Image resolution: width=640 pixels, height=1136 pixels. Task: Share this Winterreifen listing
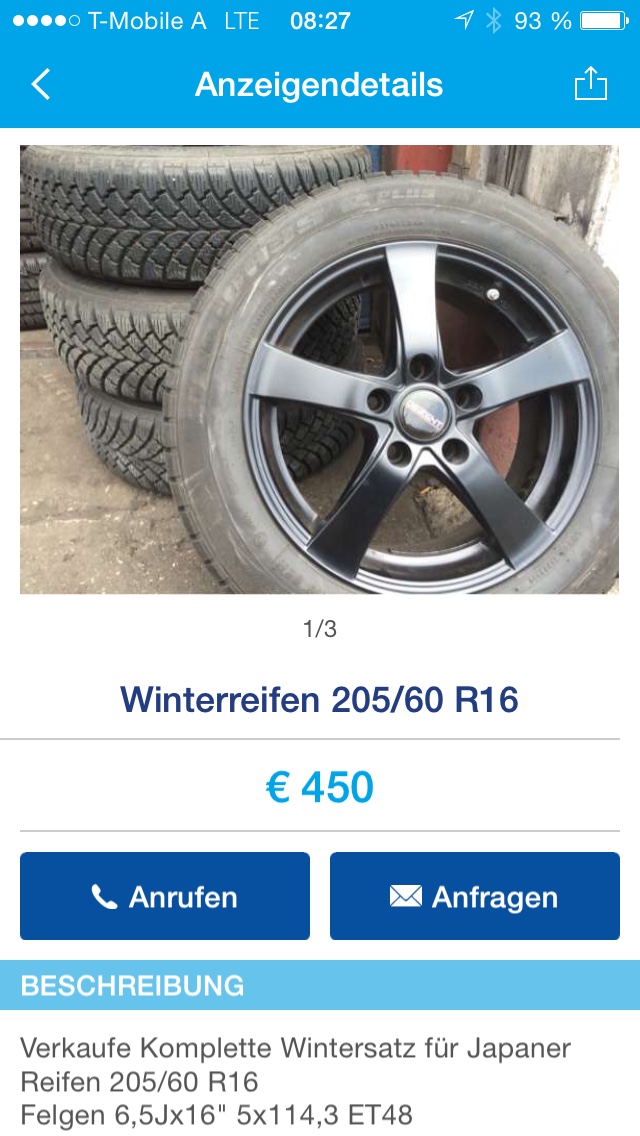point(591,85)
